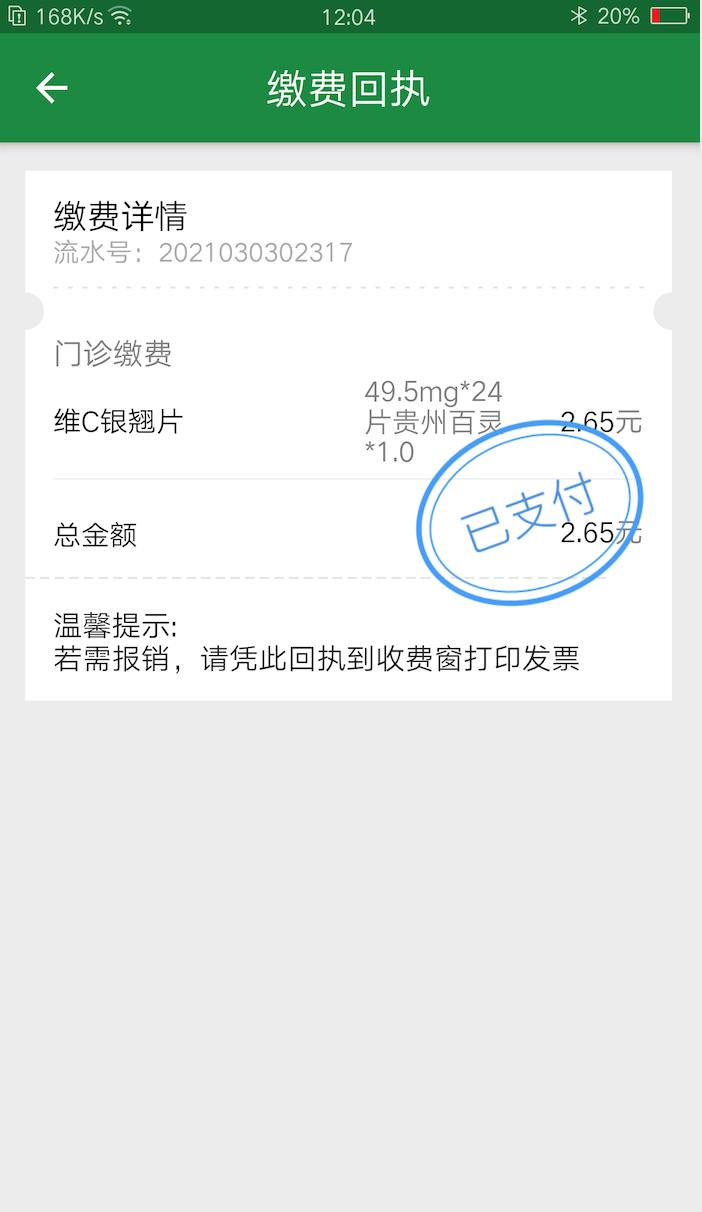Screen dimensions: 702x1212
Task: Go back using the top-left arrow
Action: (x=52, y=88)
